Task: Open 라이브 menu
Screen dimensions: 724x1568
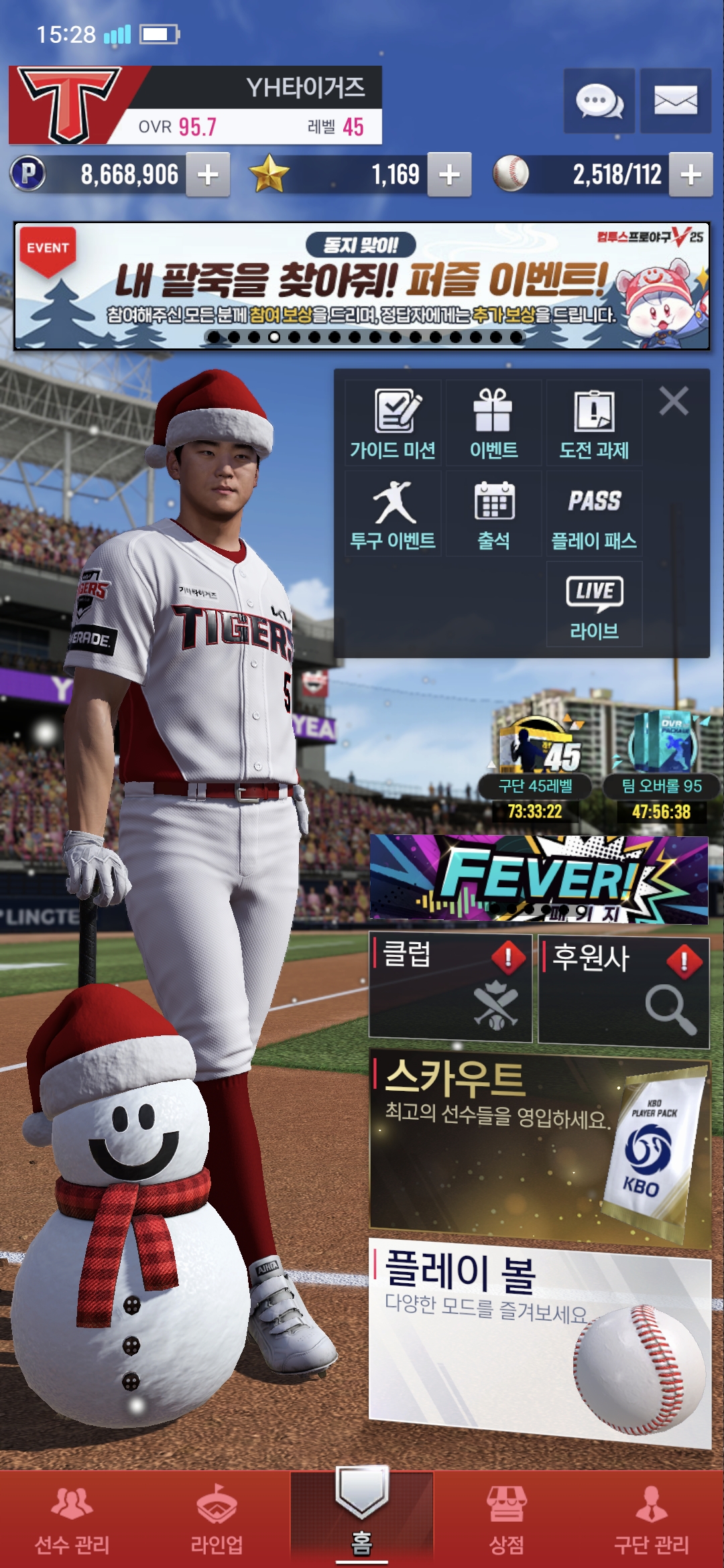Action: [x=594, y=604]
